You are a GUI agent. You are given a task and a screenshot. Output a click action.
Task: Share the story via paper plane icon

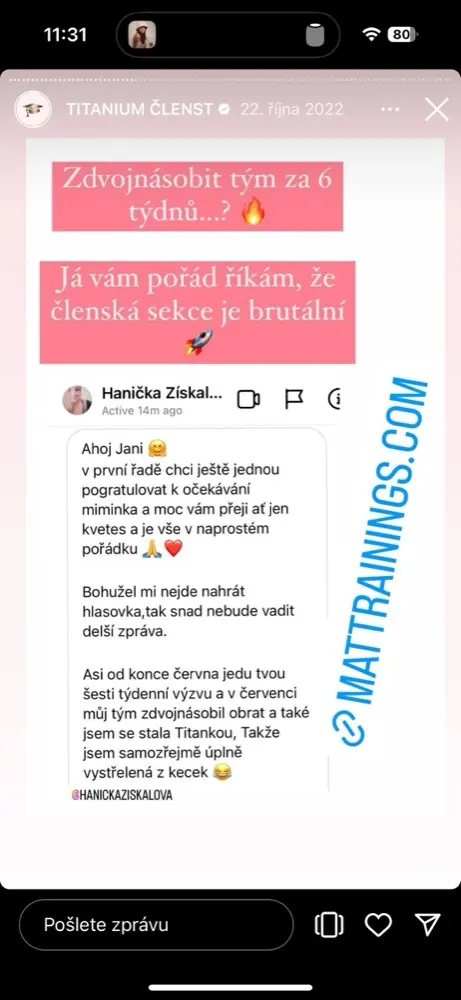click(x=427, y=925)
